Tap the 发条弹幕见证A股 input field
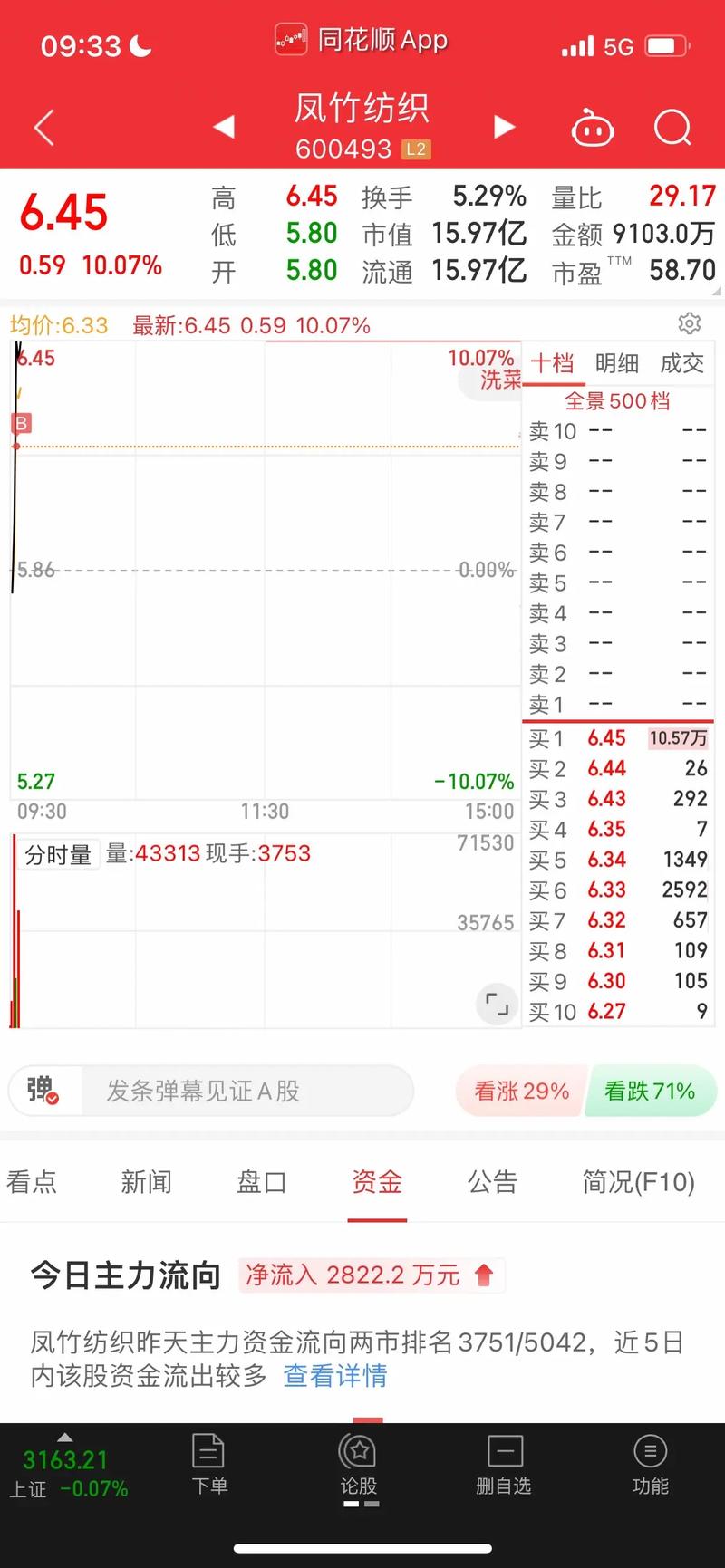The height and width of the screenshot is (1568, 725). point(245,1091)
